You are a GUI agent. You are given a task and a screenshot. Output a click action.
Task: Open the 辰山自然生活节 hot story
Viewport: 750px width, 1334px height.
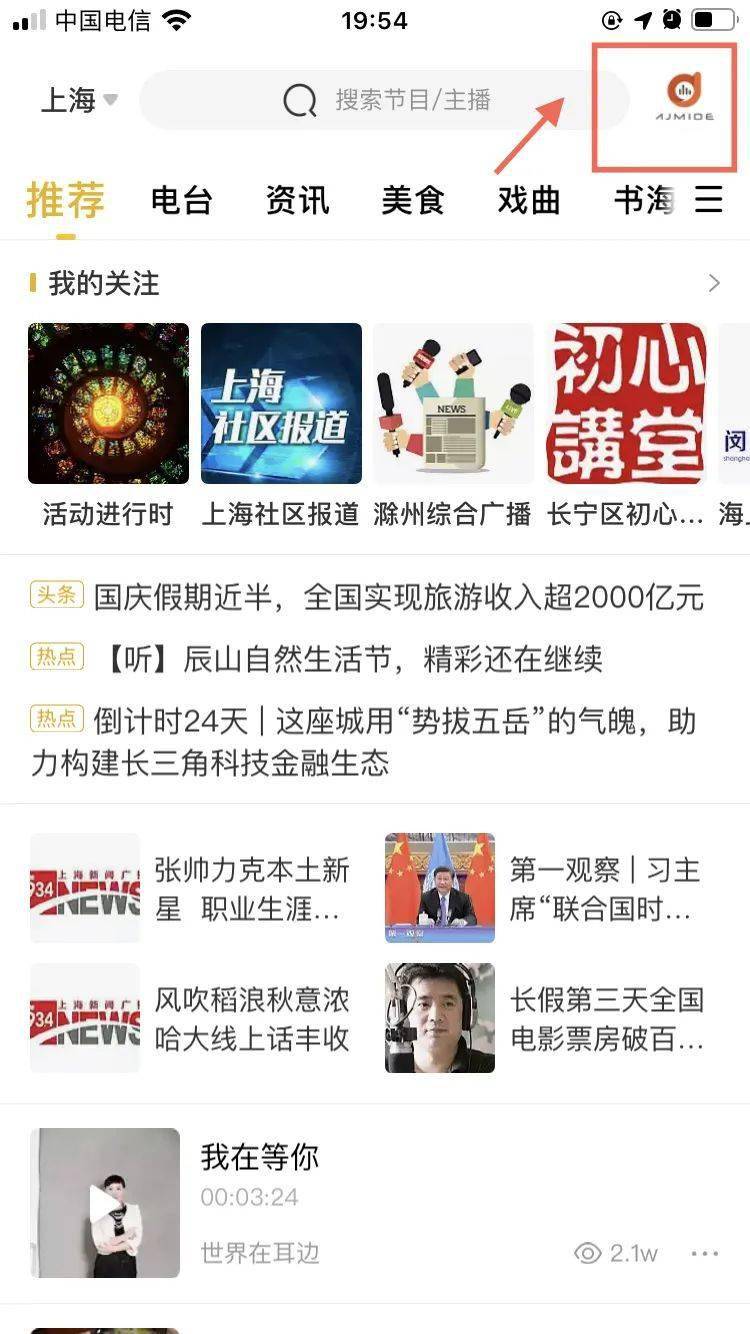355,659
